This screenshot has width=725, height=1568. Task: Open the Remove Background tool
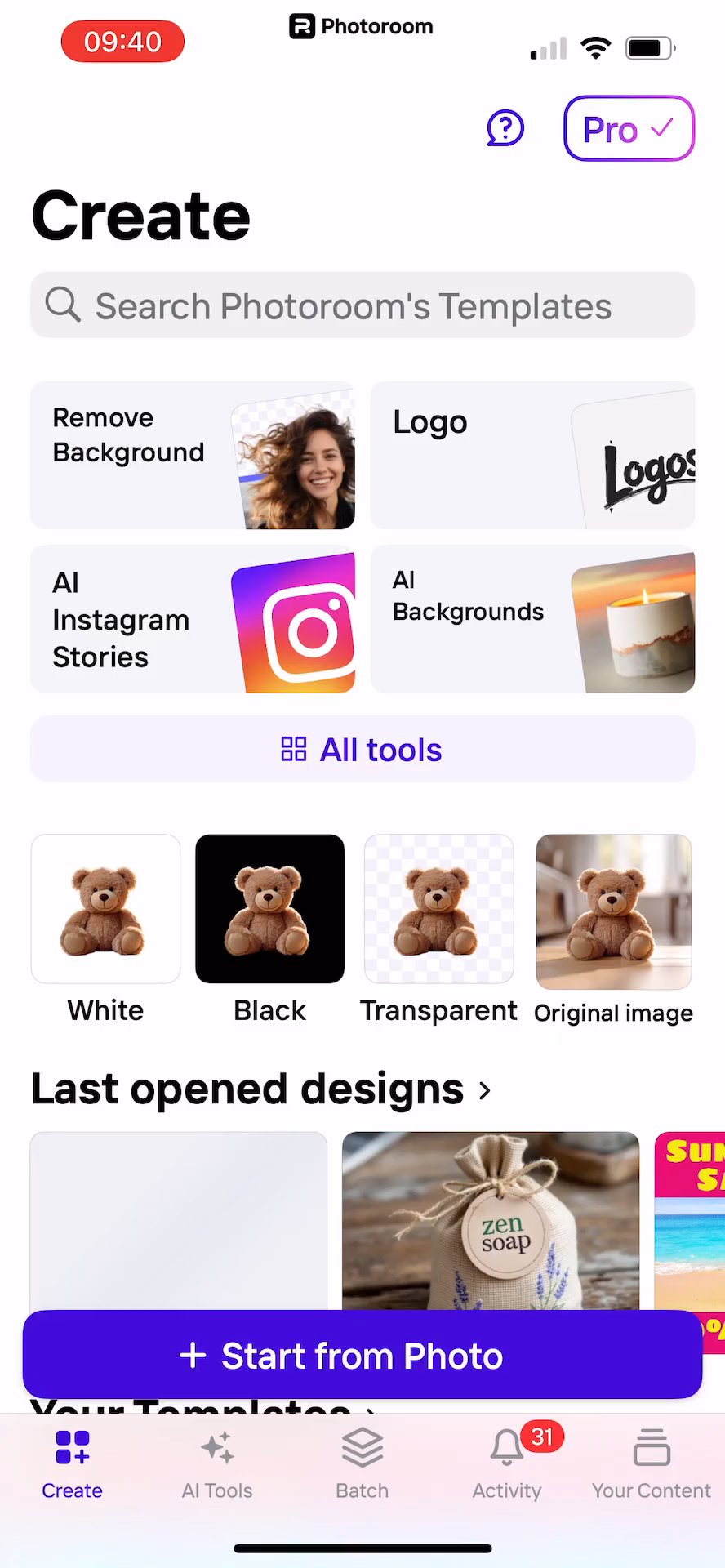point(193,455)
